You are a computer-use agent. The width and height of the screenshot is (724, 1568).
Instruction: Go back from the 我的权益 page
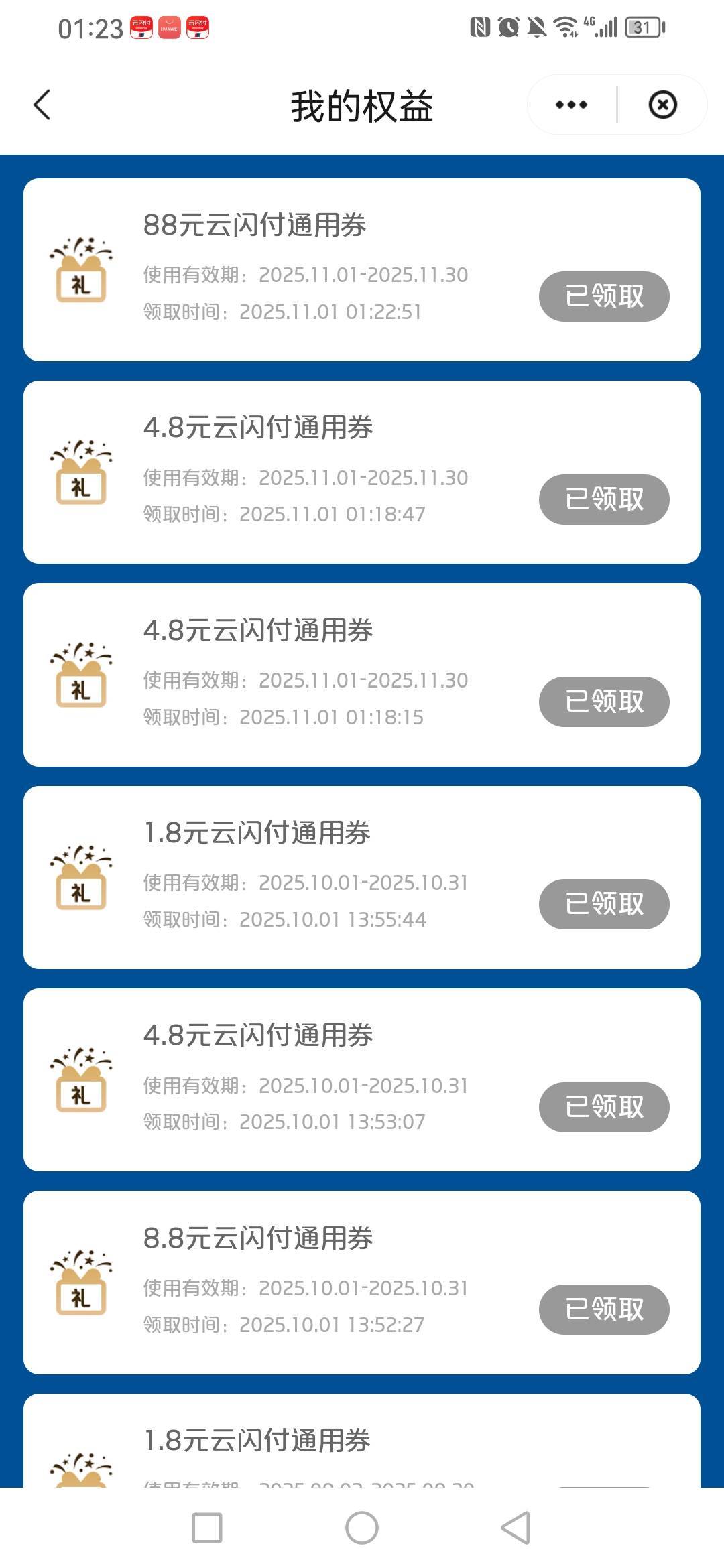tap(42, 105)
